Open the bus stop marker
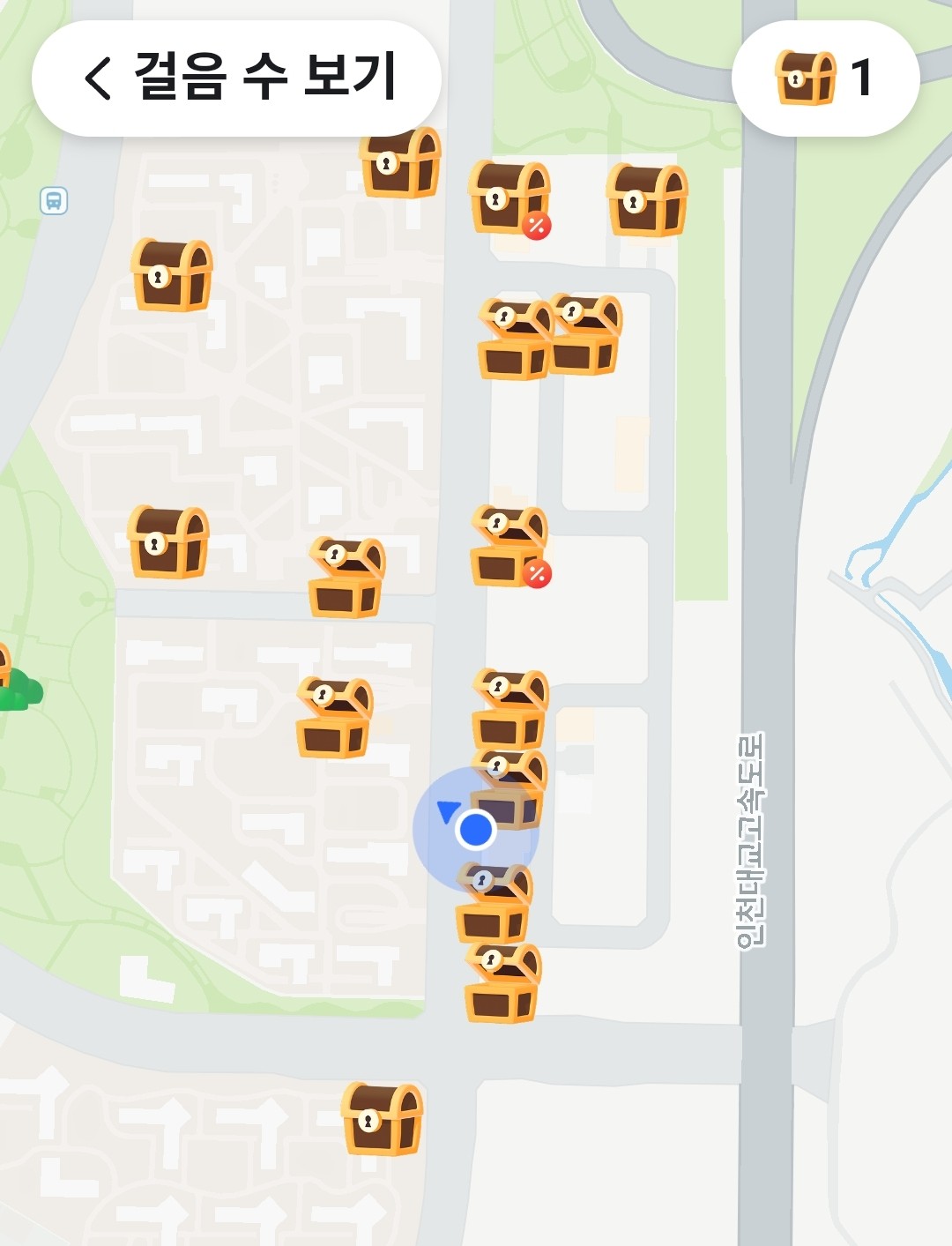This screenshot has height=1246, width=952. (x=54, y=201)
